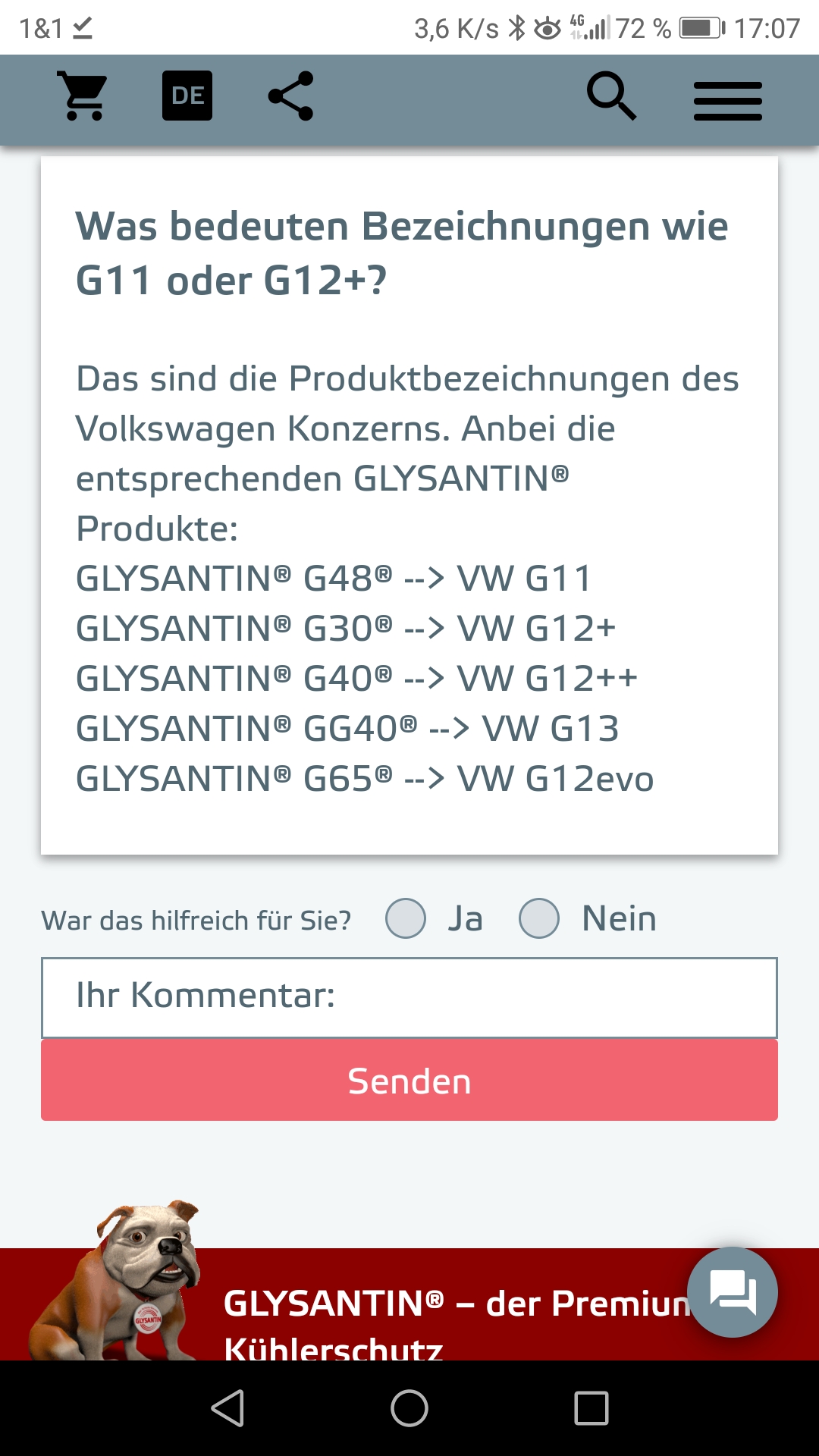
Task: Open the floating chat button
Action: 733,1292
